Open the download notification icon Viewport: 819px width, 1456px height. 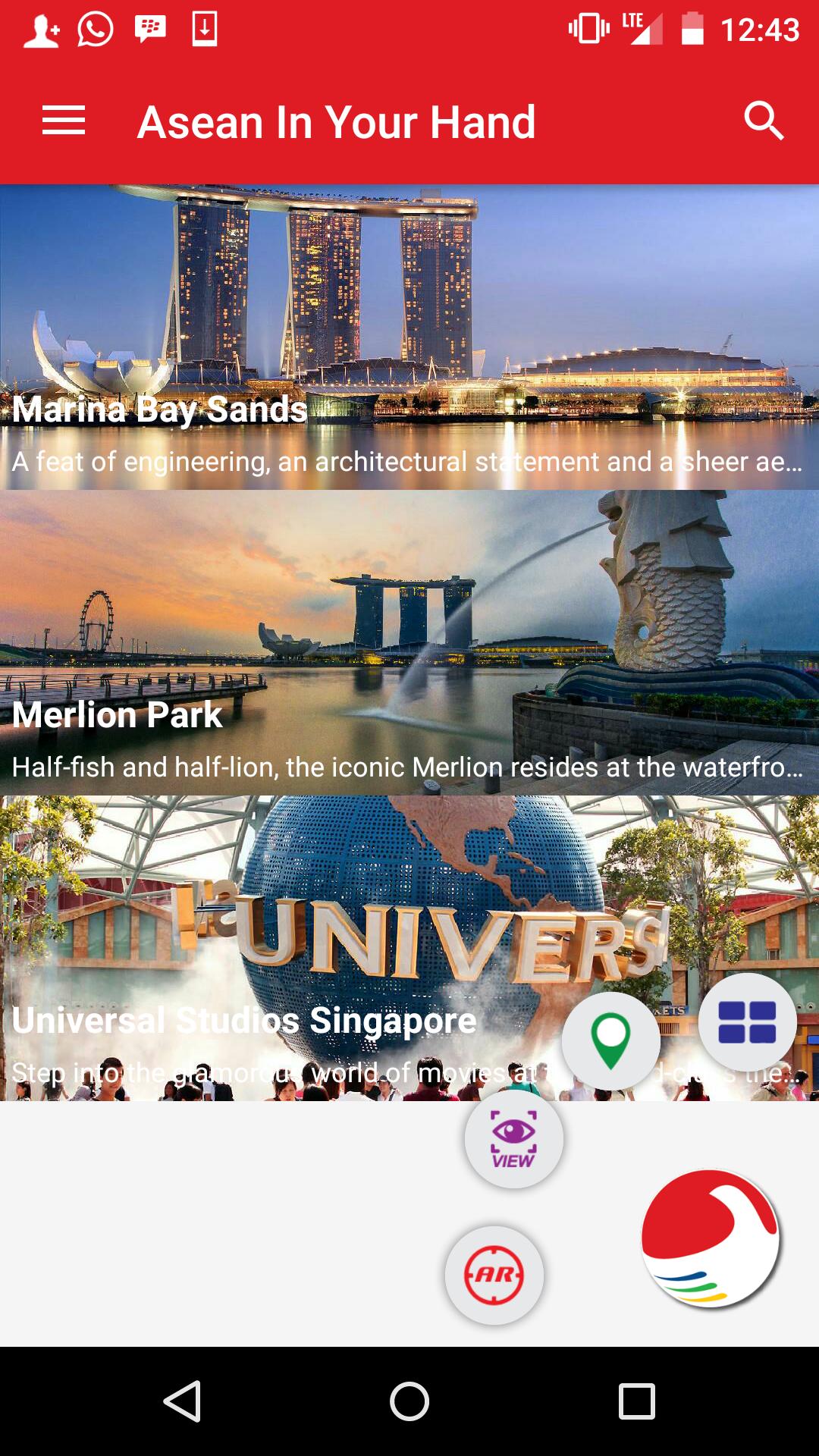[203, 30]
